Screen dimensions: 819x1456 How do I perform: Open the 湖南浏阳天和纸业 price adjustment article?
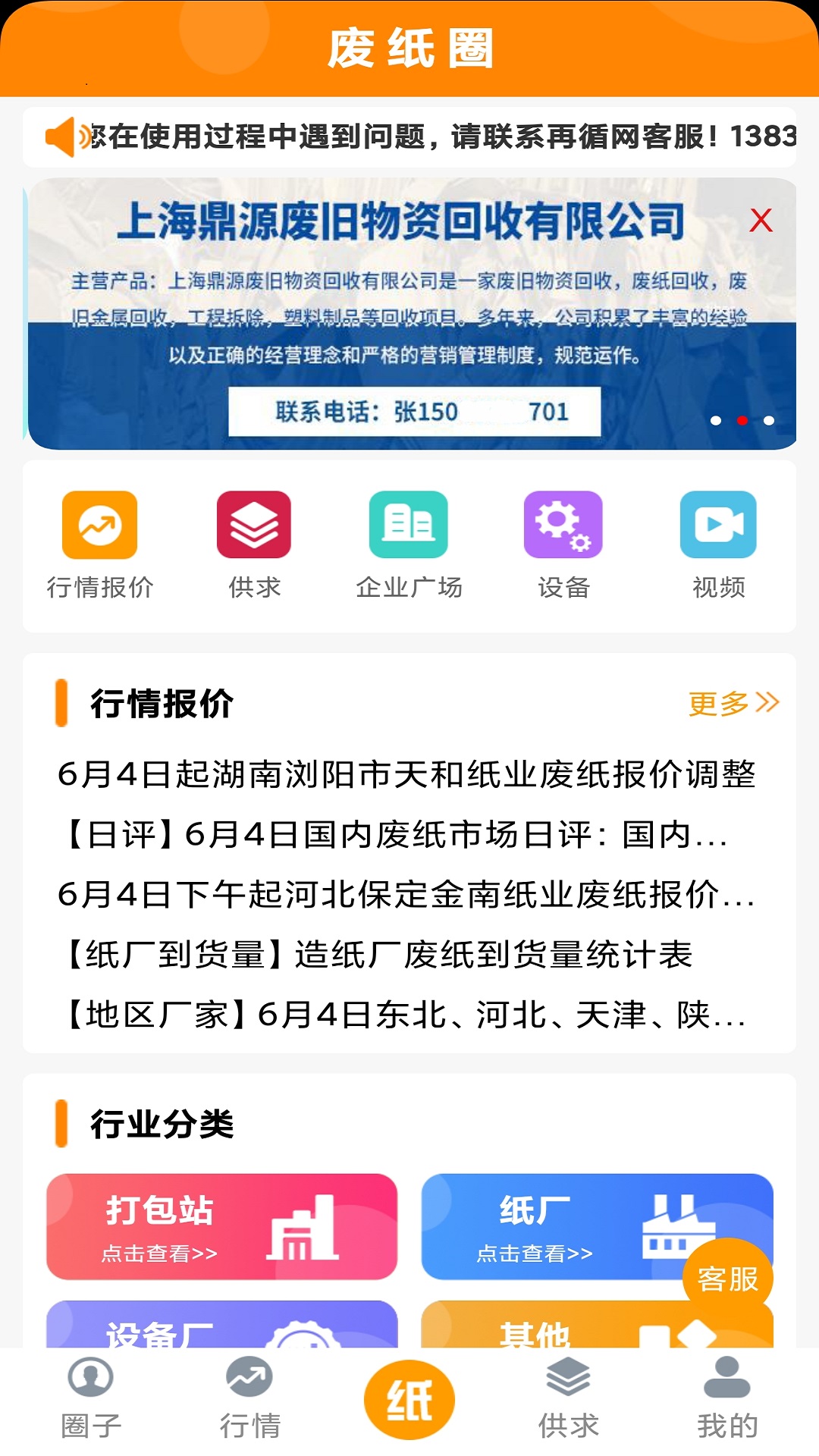(x=409, y=773)
